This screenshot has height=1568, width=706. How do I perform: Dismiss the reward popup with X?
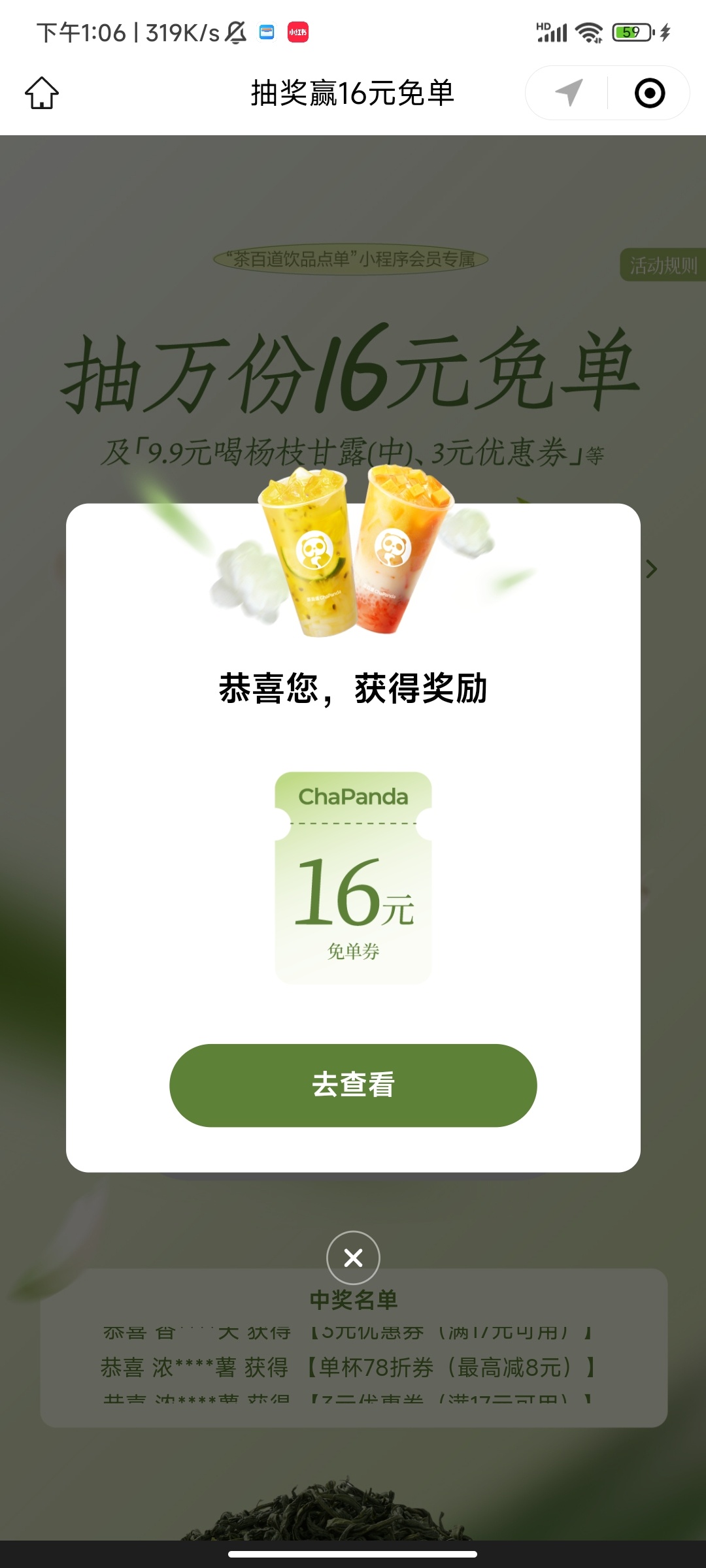353,1258
